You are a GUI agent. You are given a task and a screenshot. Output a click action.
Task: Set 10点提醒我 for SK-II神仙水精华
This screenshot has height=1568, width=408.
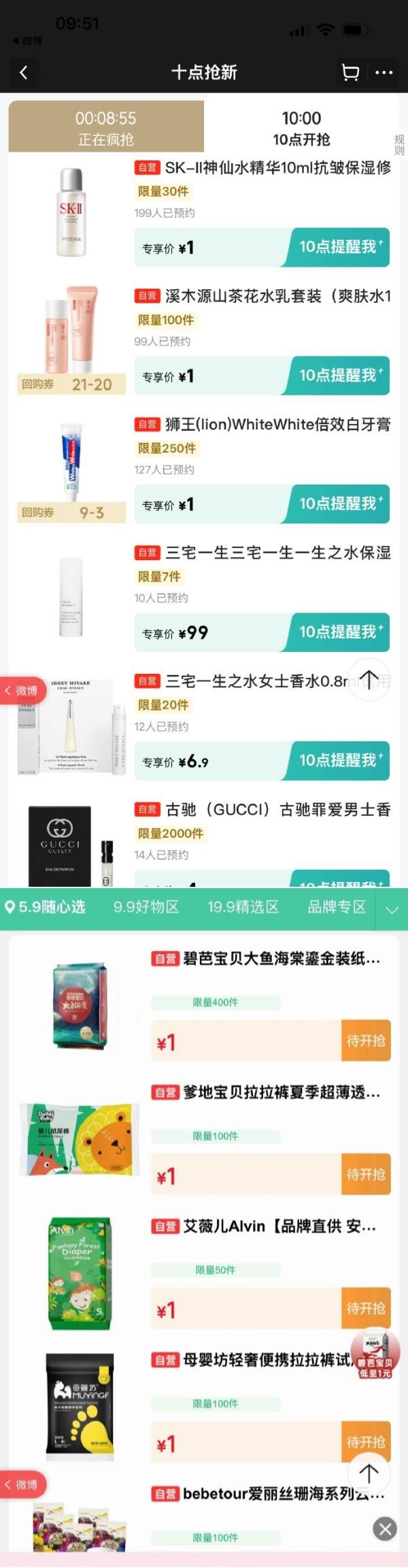click(340, 247)
